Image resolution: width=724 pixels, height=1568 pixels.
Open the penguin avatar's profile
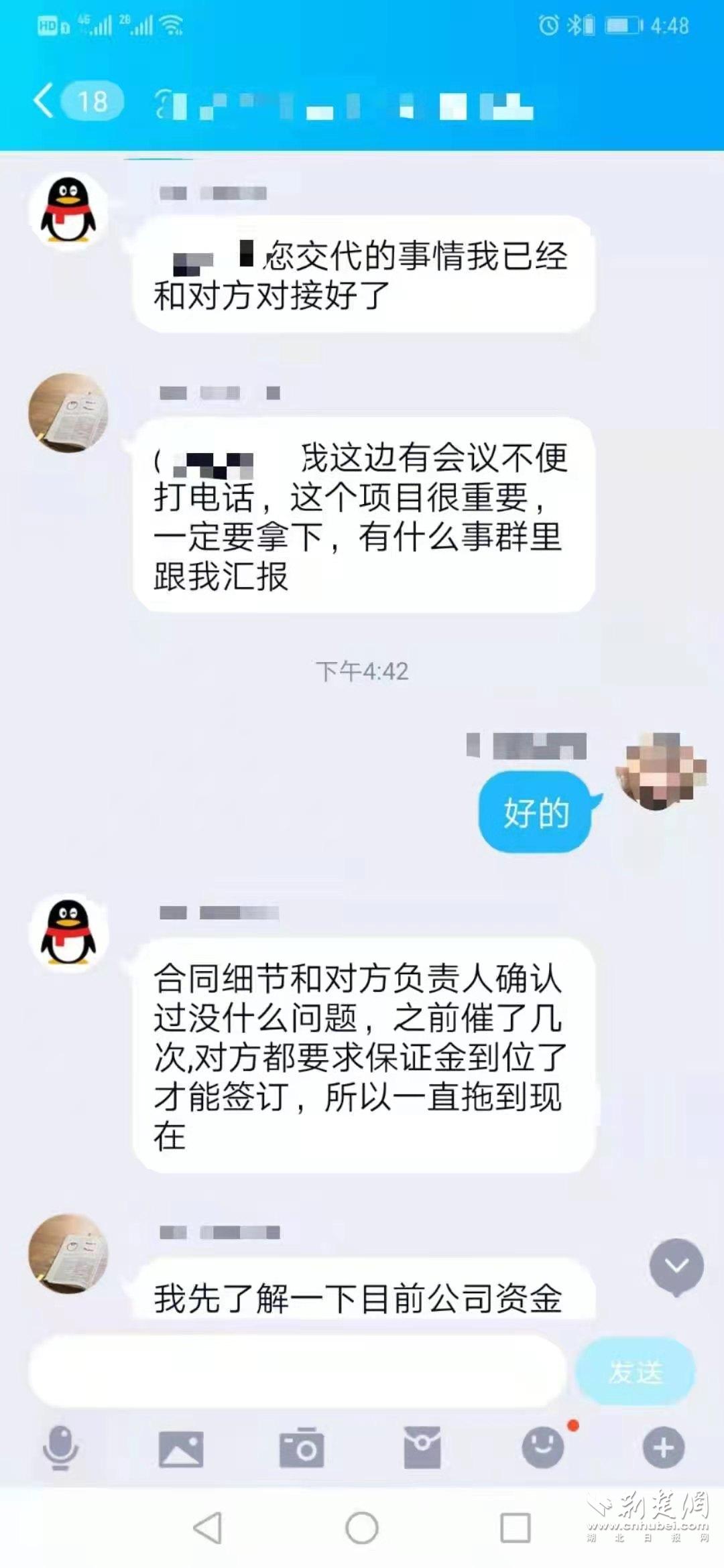(x=68, y=210)
